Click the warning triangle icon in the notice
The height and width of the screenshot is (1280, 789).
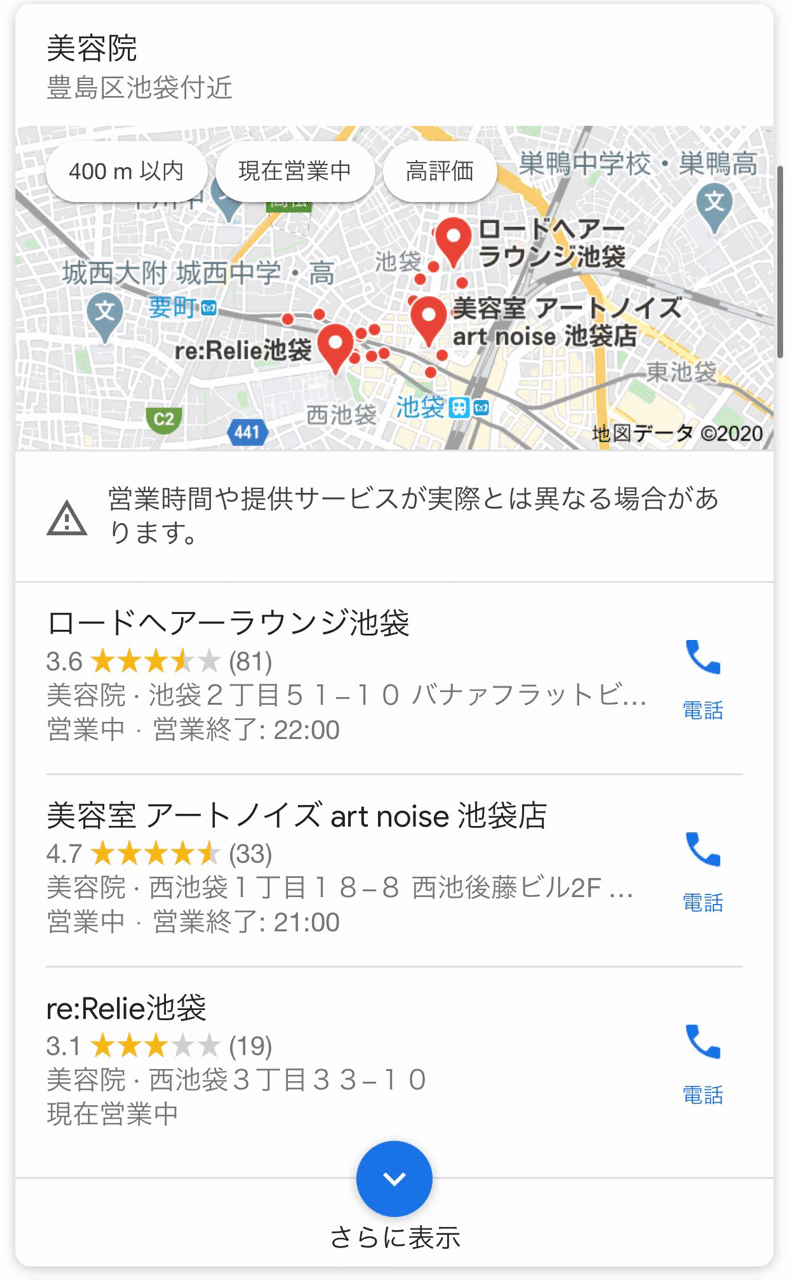[x=65, y=513]
